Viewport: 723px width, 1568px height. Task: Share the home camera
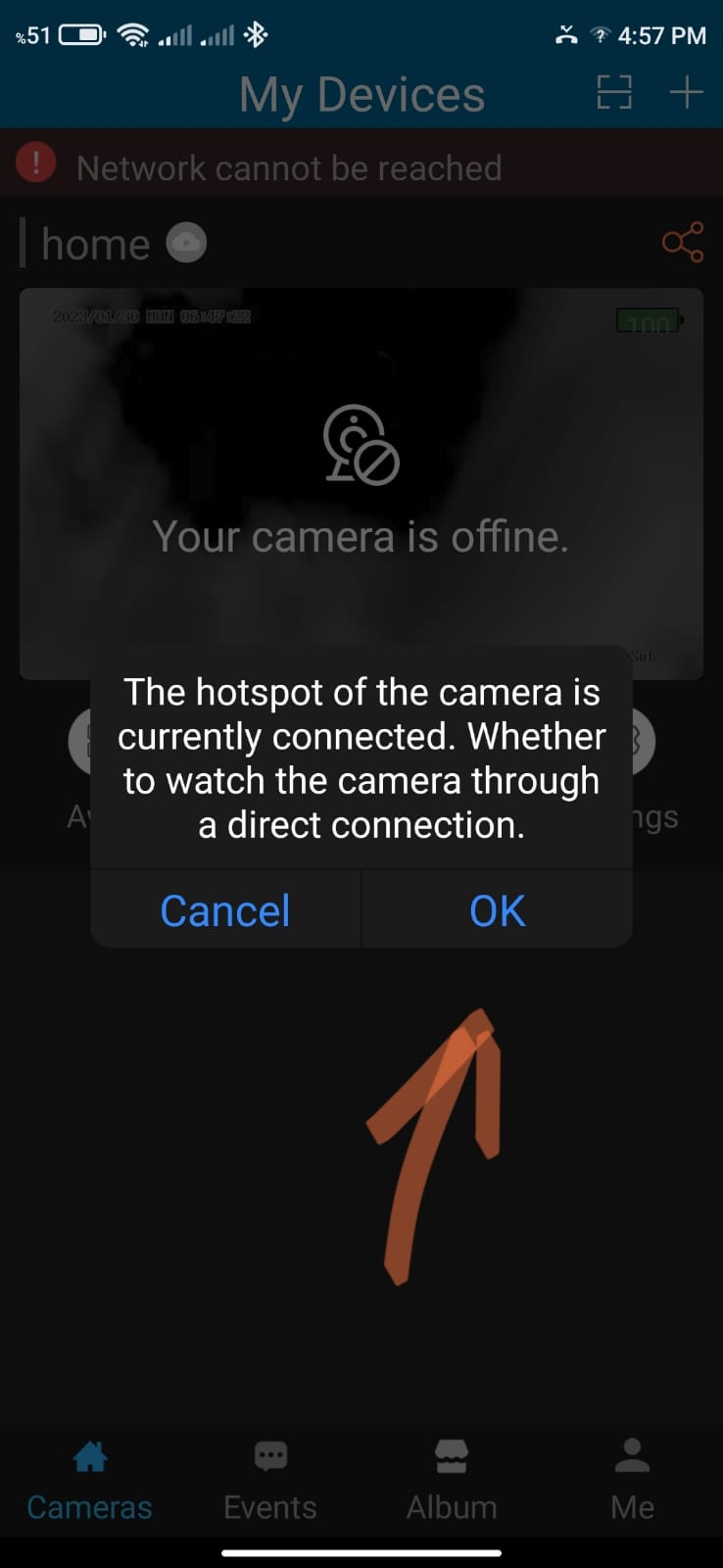click(683, 242)
